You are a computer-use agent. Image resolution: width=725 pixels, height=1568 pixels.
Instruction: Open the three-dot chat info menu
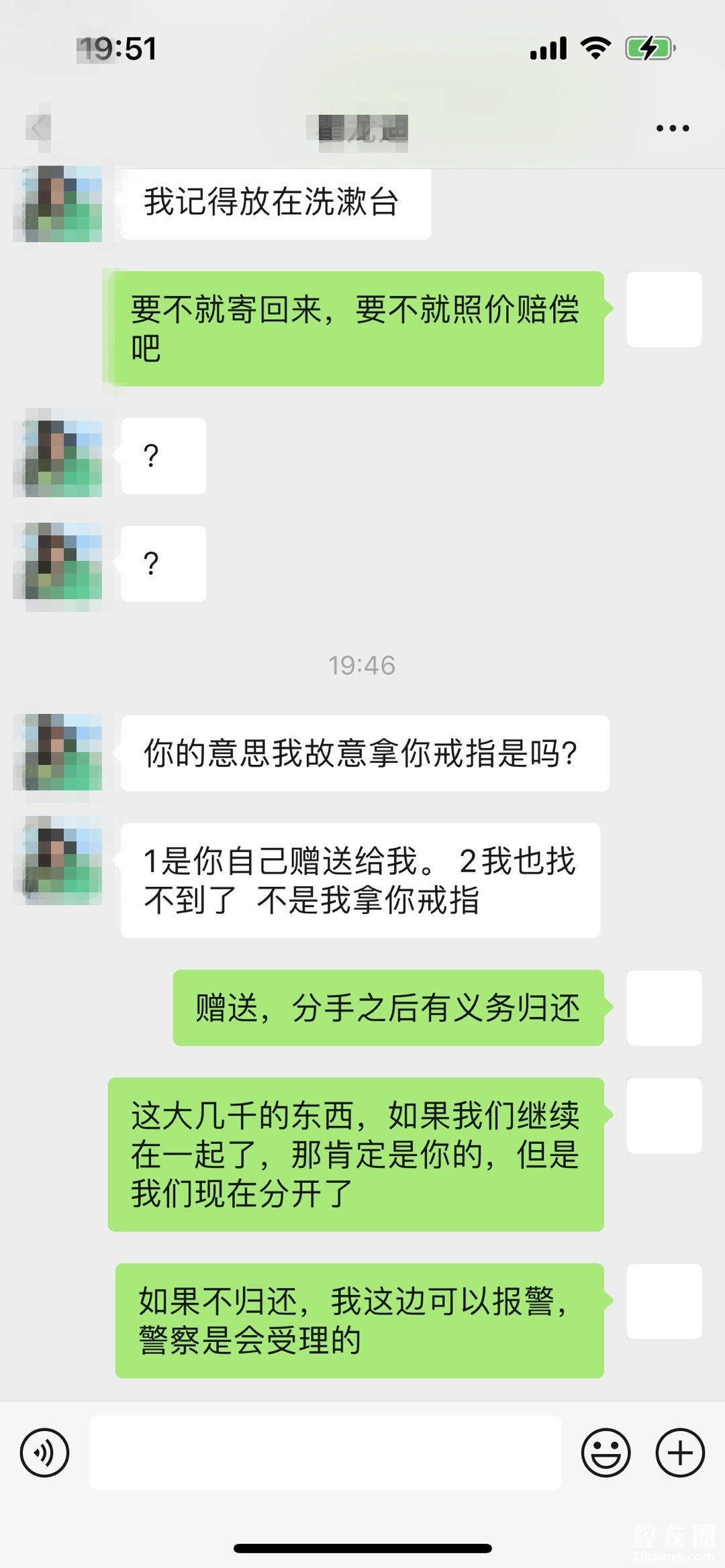673,128
